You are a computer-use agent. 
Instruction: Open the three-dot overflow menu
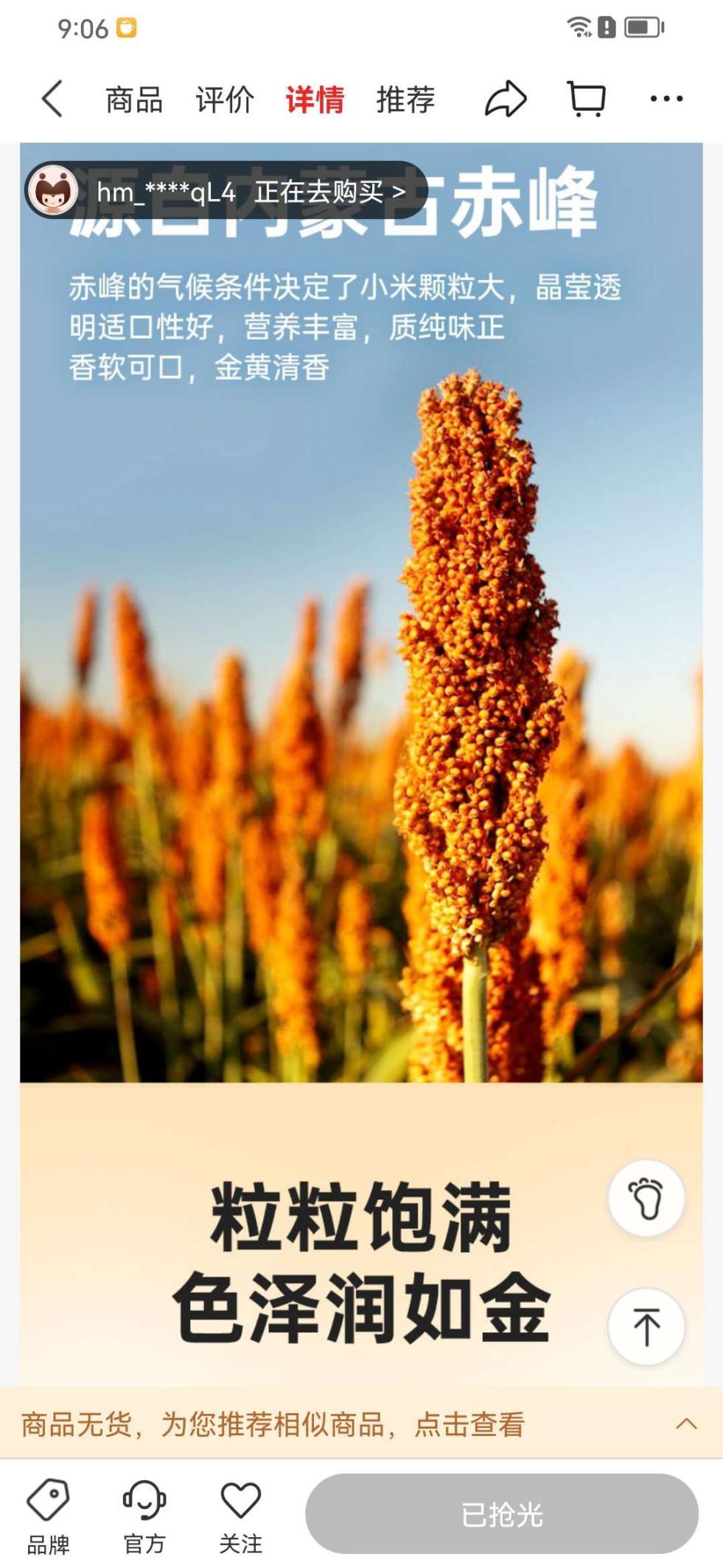pos(666,99)
